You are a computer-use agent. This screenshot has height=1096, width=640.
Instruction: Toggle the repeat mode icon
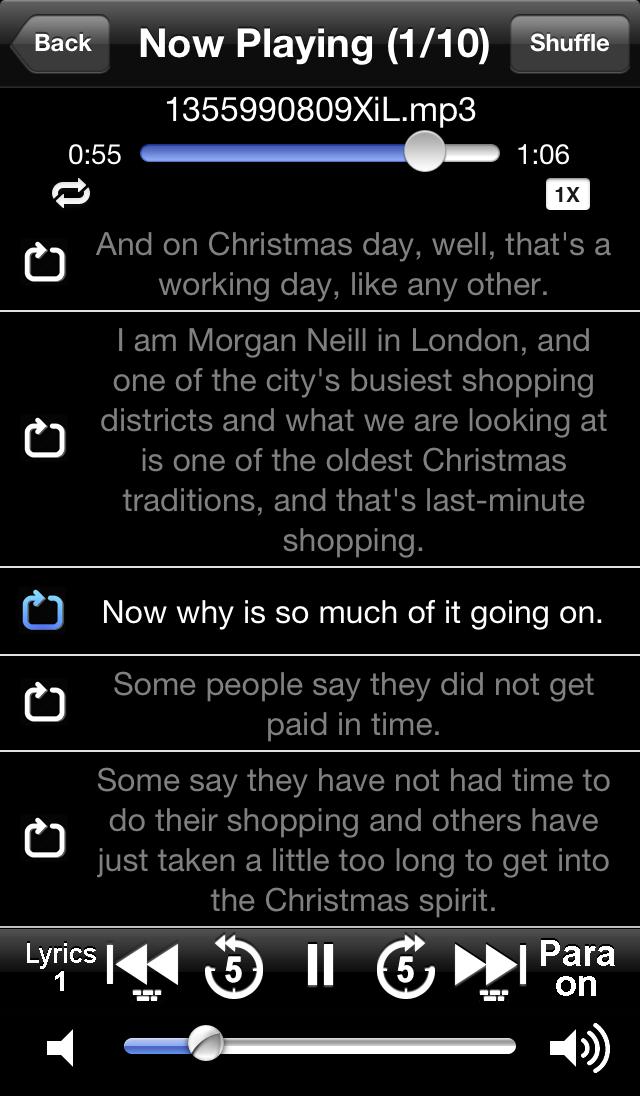[71, 193]
